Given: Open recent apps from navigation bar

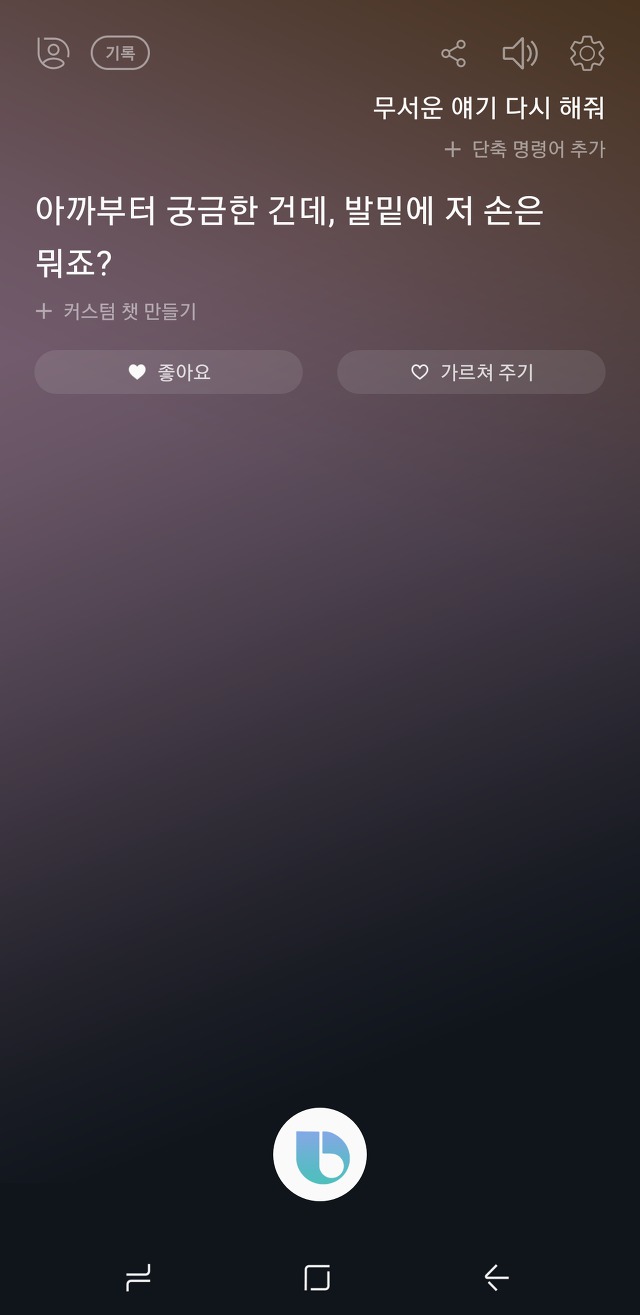Looking at the screenshot, I should (138, 1277).
